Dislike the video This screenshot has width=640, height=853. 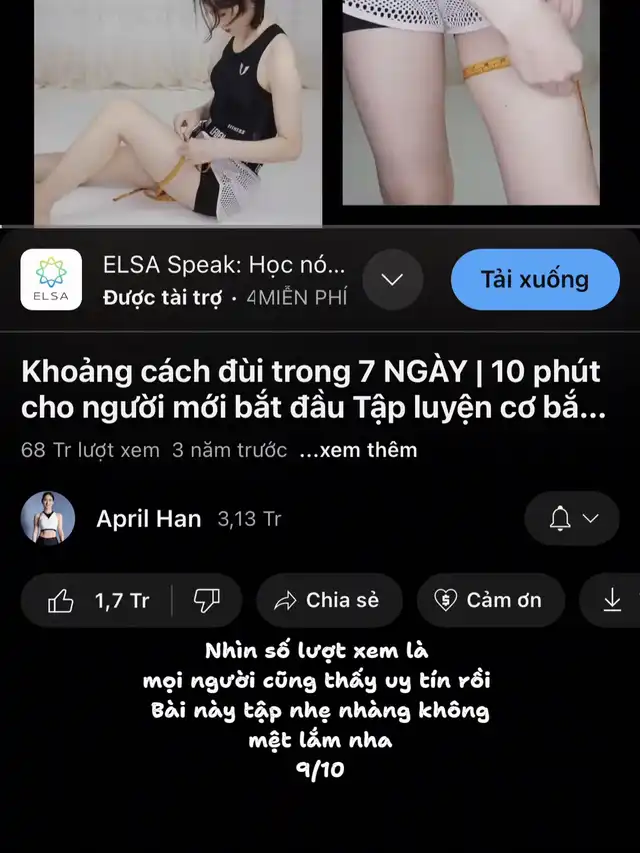click(207, 601)
